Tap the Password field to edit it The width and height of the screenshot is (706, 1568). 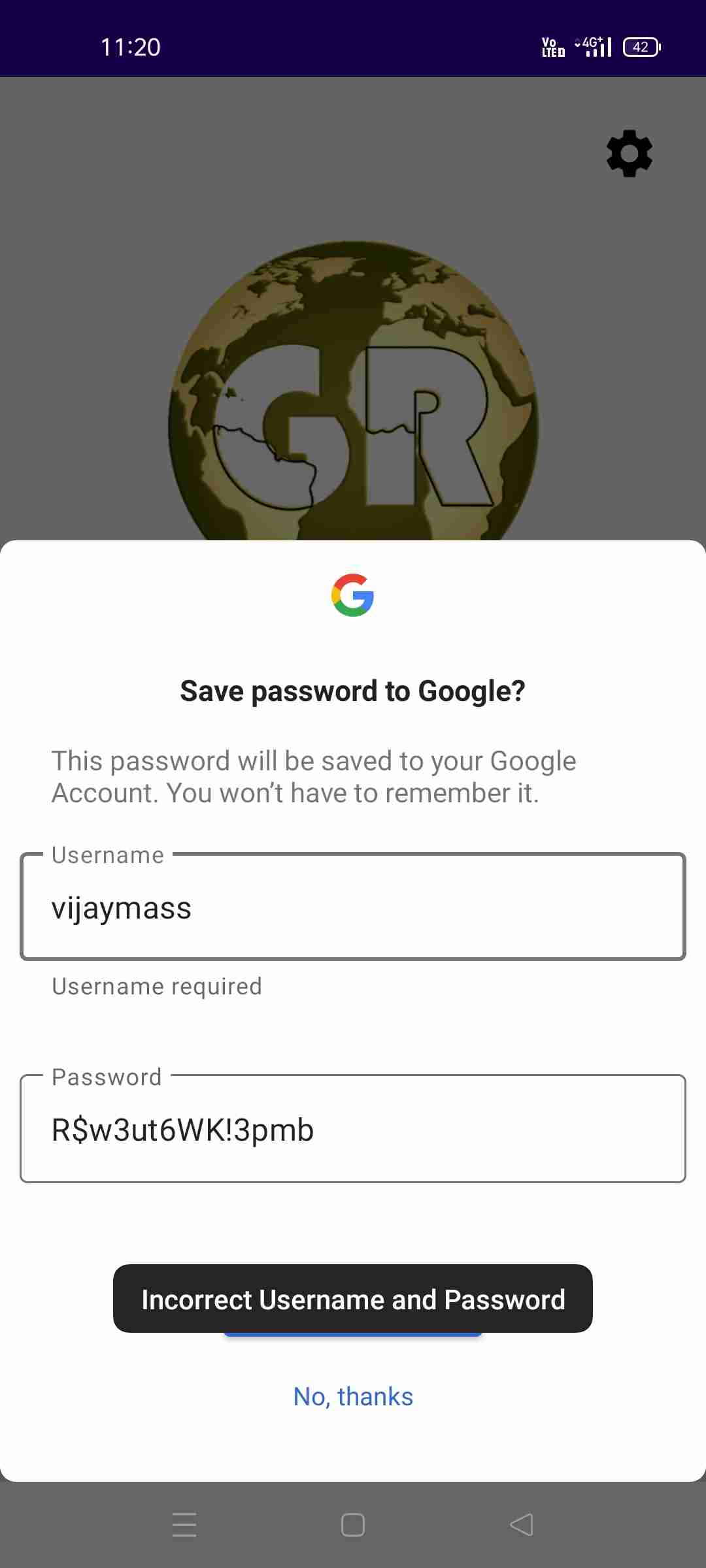point(353,1129)
